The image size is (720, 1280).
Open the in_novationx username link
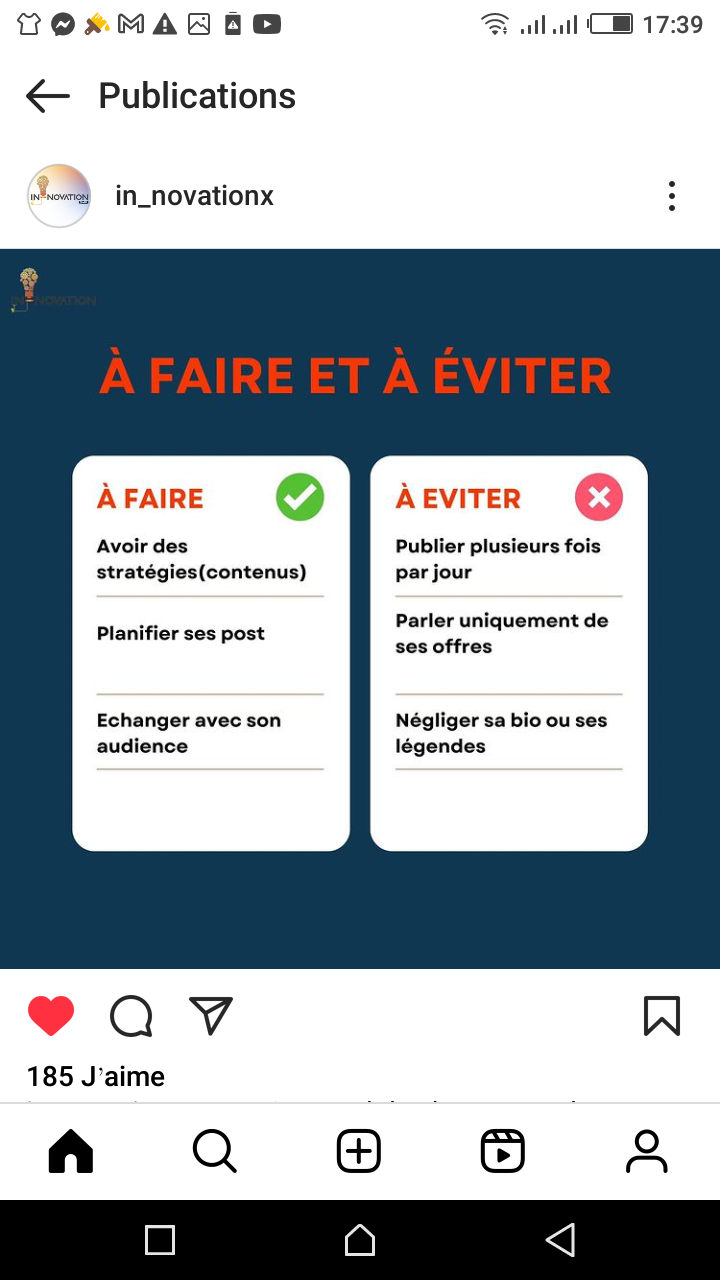tap(194, 196)
